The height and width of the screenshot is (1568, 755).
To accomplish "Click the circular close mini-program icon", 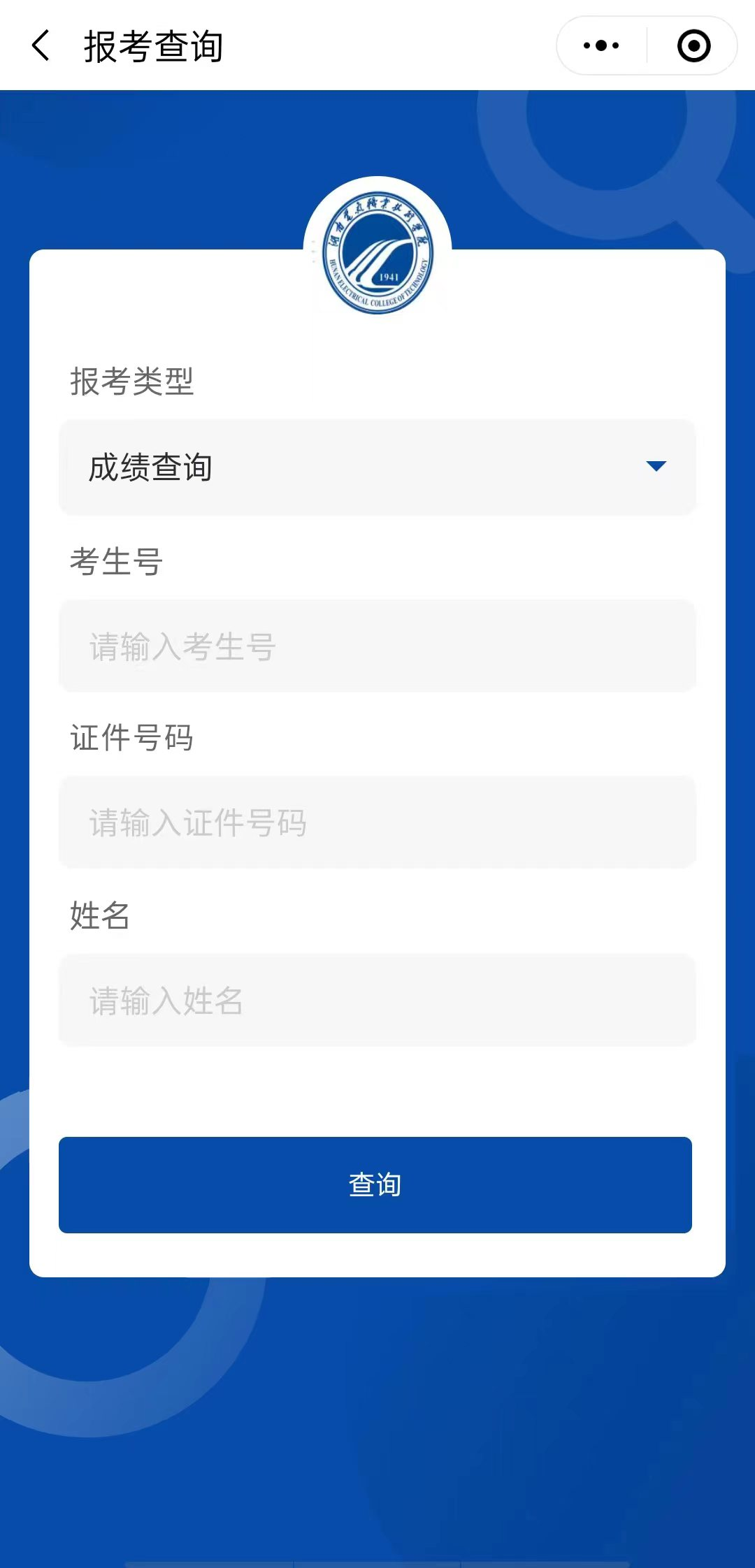I will [692, 44].
